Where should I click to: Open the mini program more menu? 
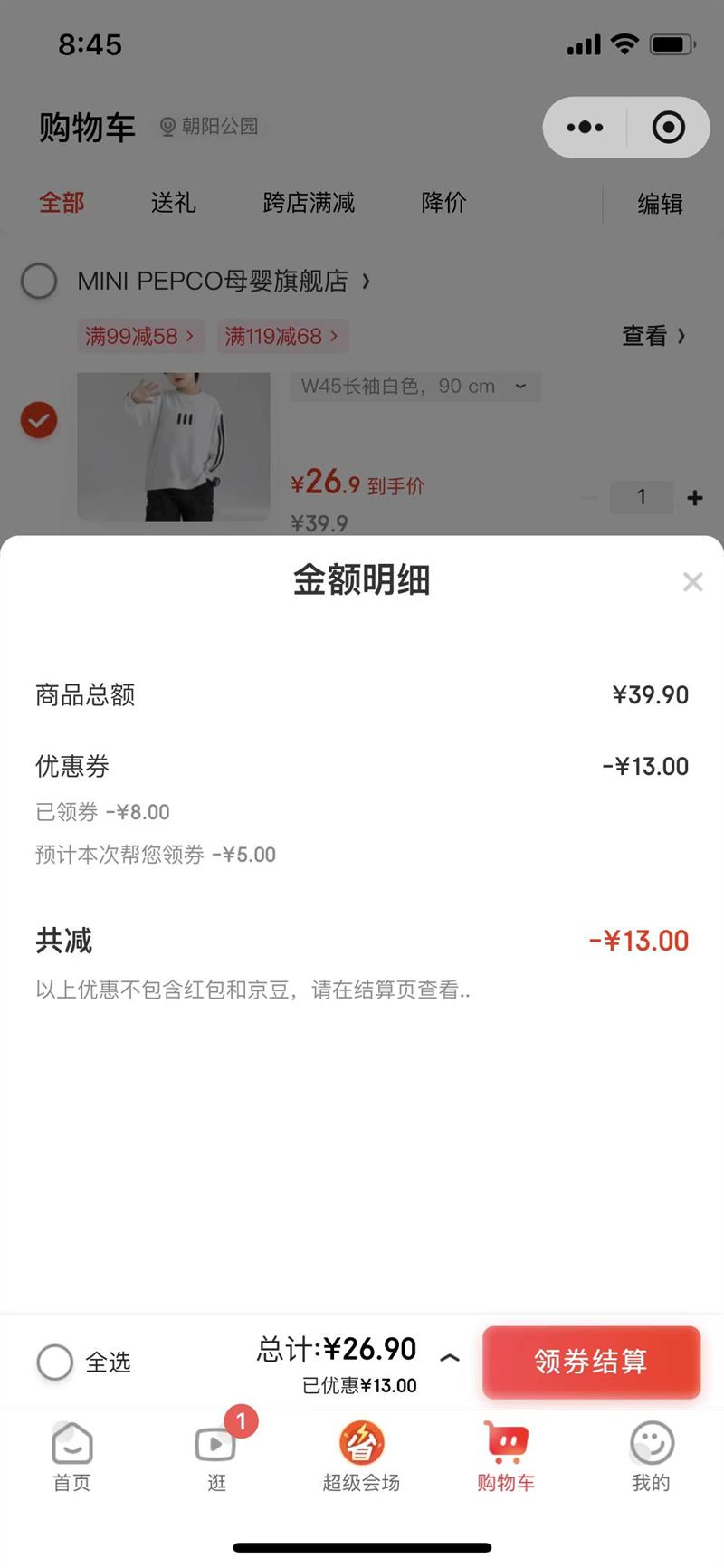pyautogui.click(x=585, y=128)
